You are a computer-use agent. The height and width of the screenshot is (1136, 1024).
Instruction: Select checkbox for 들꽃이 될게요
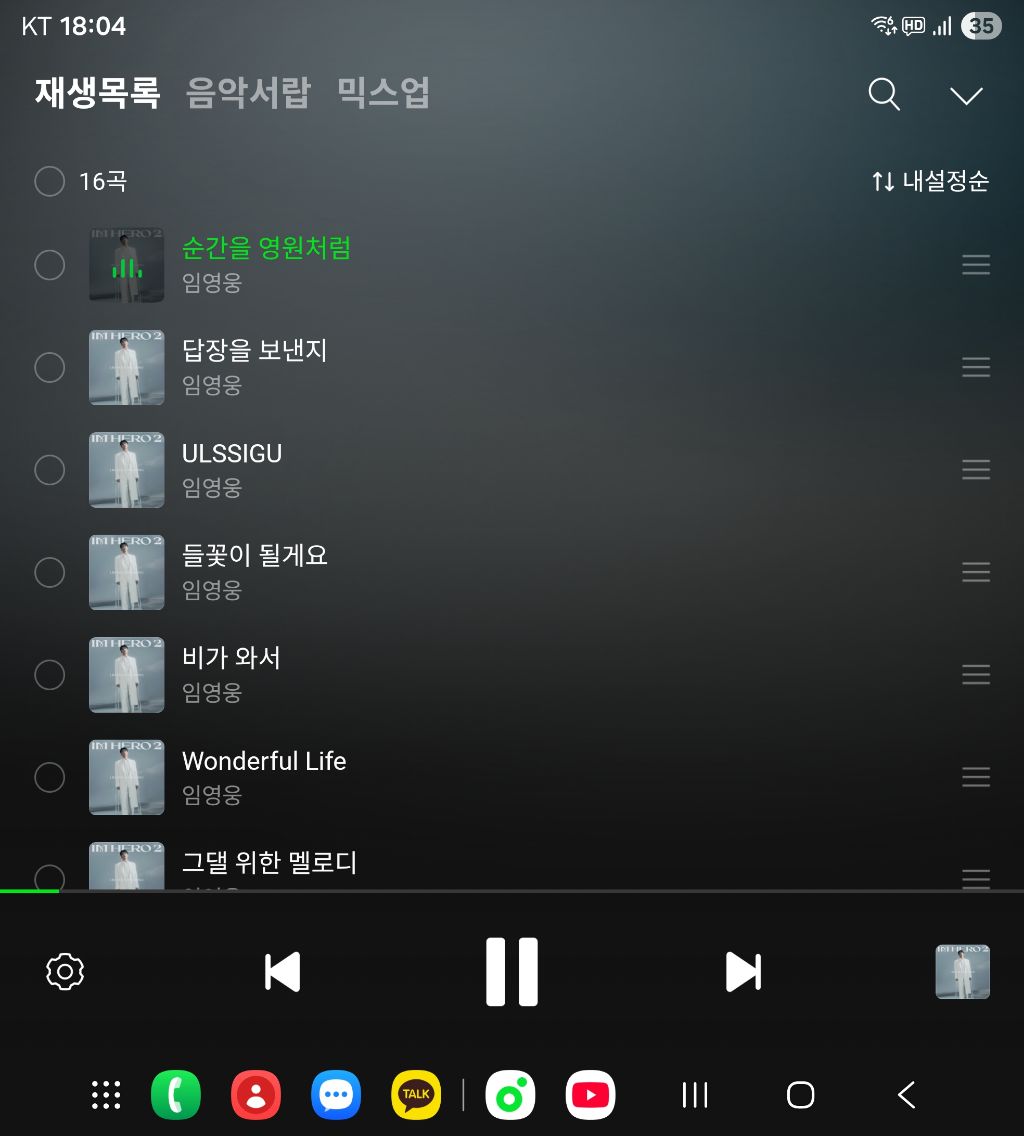click(49, 572)
